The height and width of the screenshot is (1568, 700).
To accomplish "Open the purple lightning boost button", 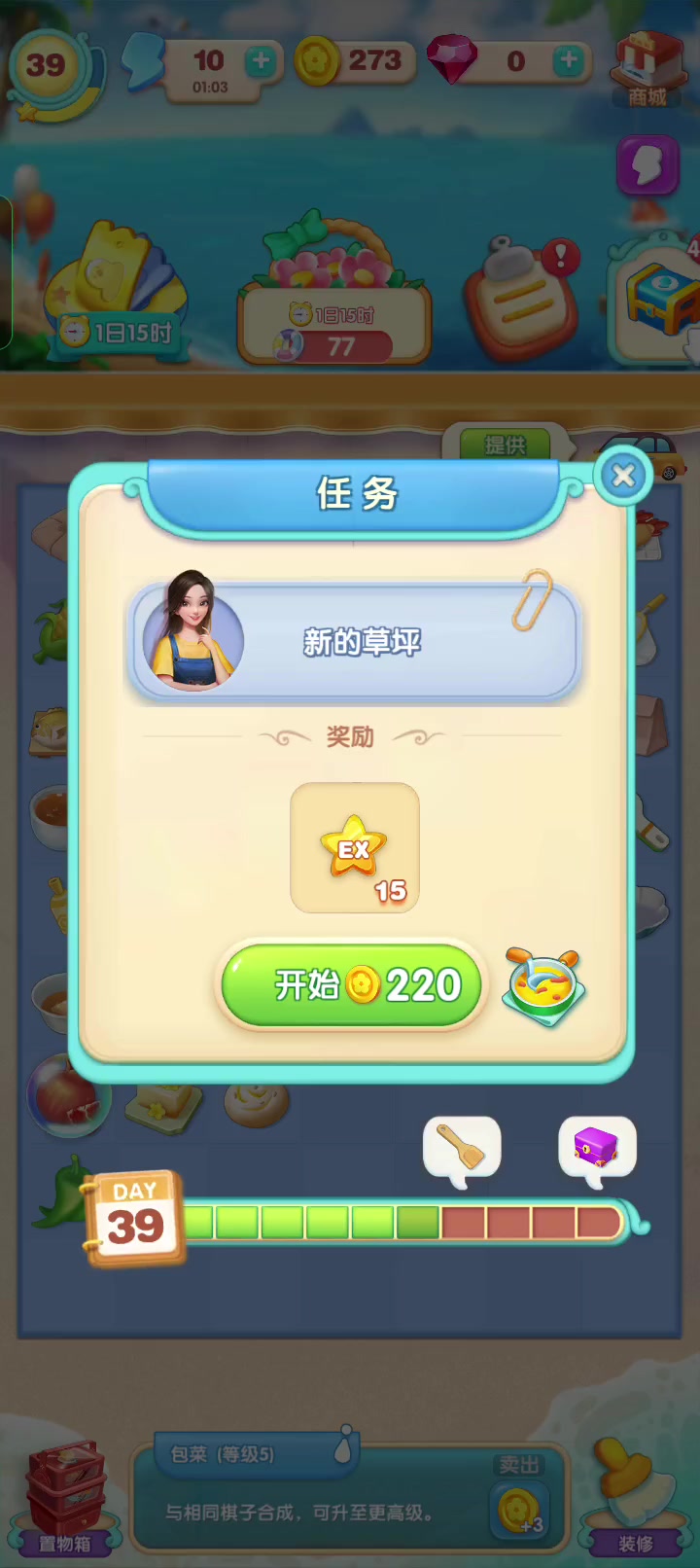I will [x=647, y=165].
